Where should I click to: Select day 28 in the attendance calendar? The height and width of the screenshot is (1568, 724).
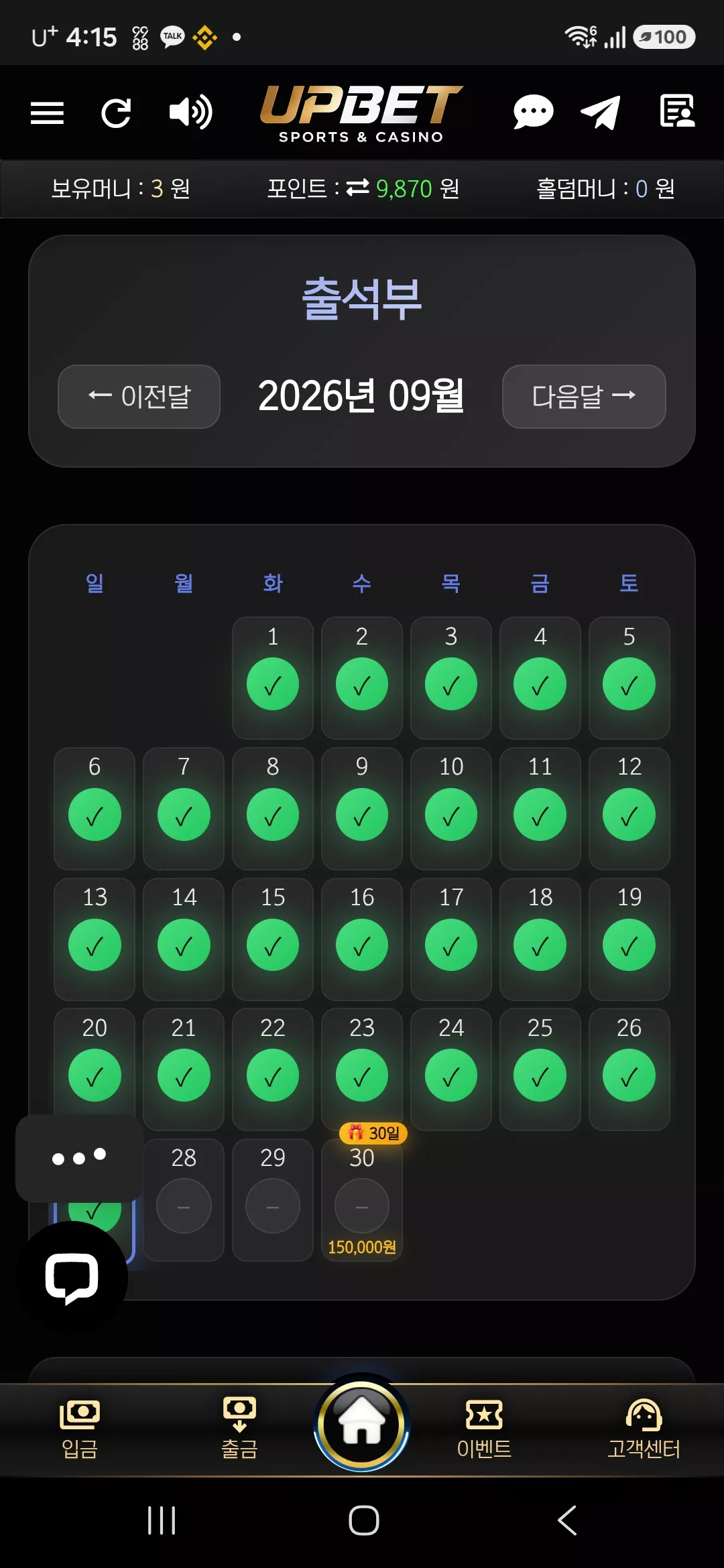click(184, 1199)
